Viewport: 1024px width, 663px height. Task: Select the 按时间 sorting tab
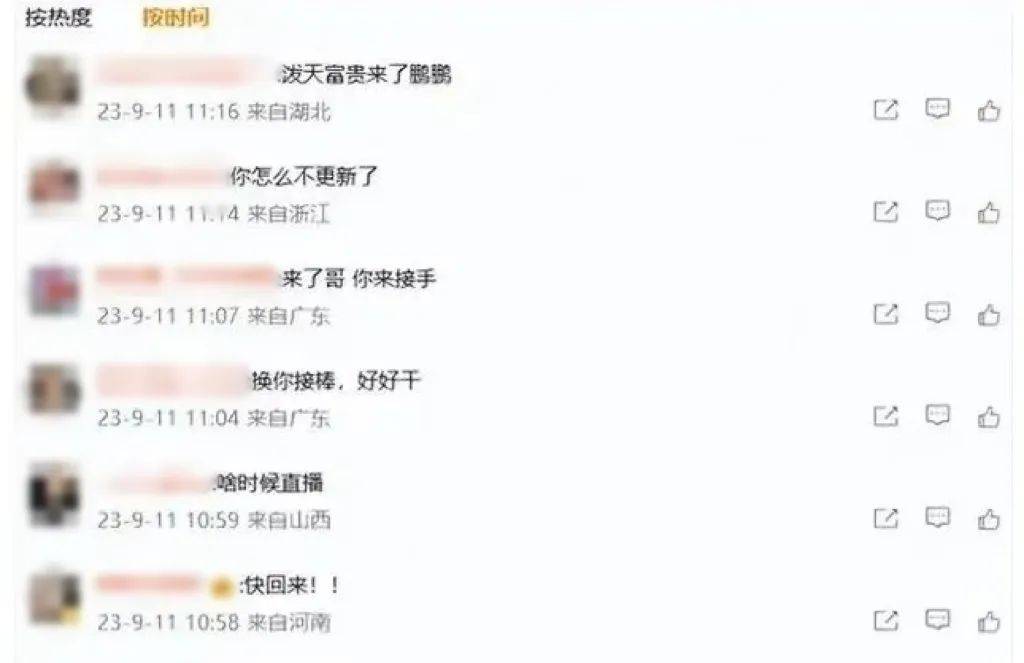pyautogui.click(x=175, y=18)
